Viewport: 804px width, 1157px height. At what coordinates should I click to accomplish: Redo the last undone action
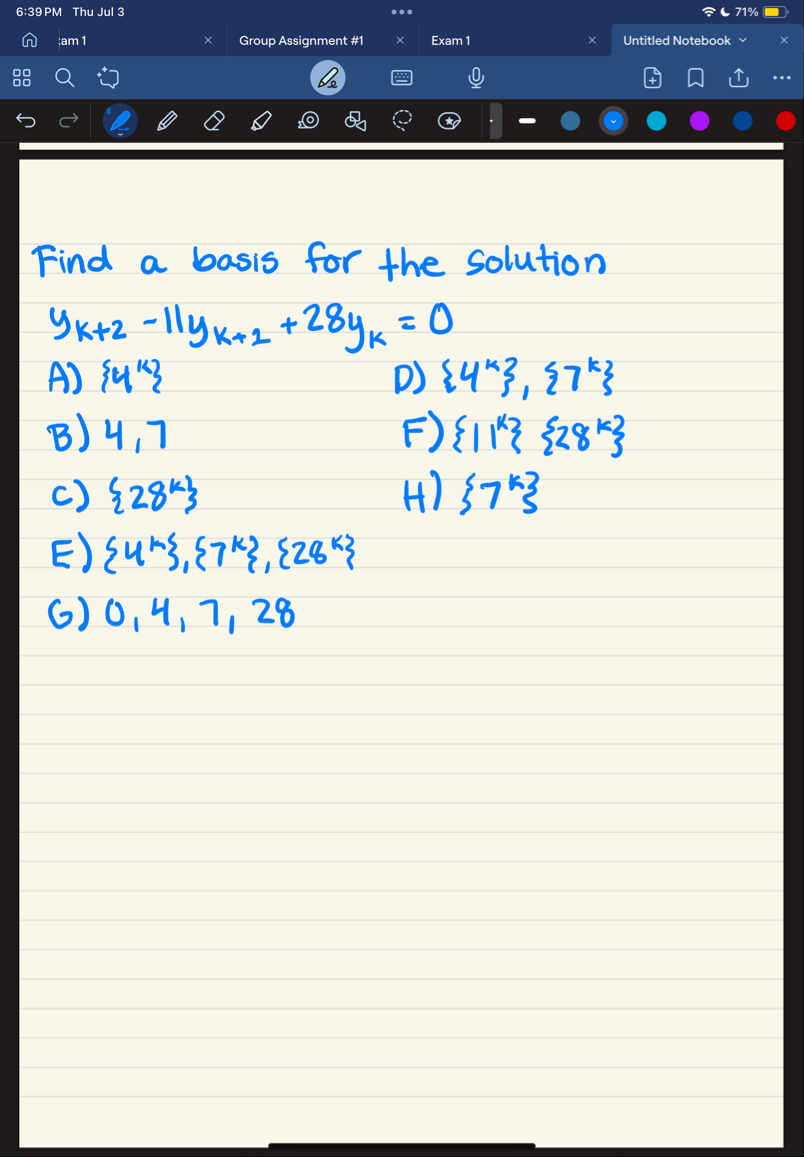pyautogui.click(x=69, y=121)
